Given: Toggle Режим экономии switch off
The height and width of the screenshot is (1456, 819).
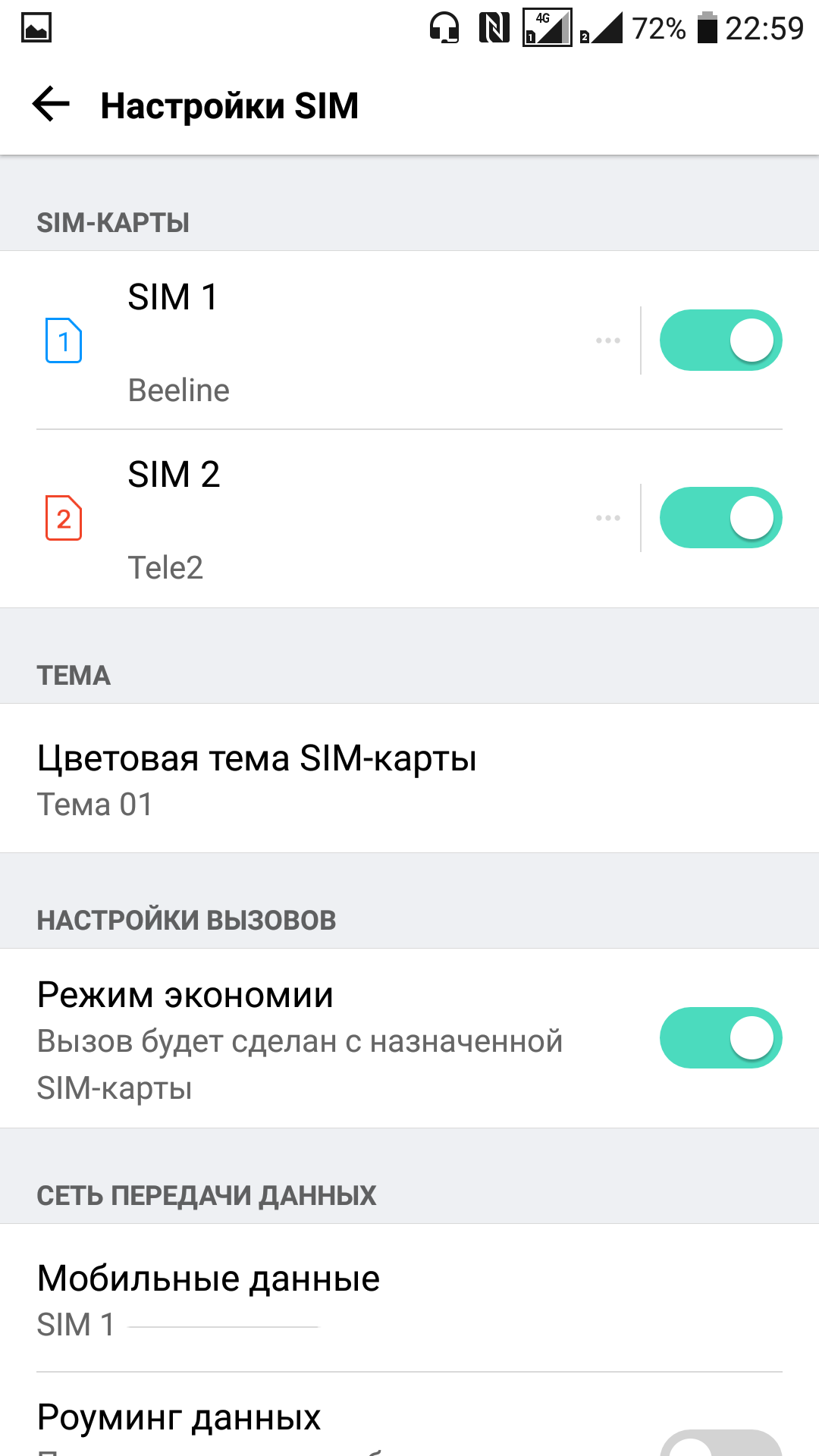Looking at the screenshot, I should coord(720,1038).
